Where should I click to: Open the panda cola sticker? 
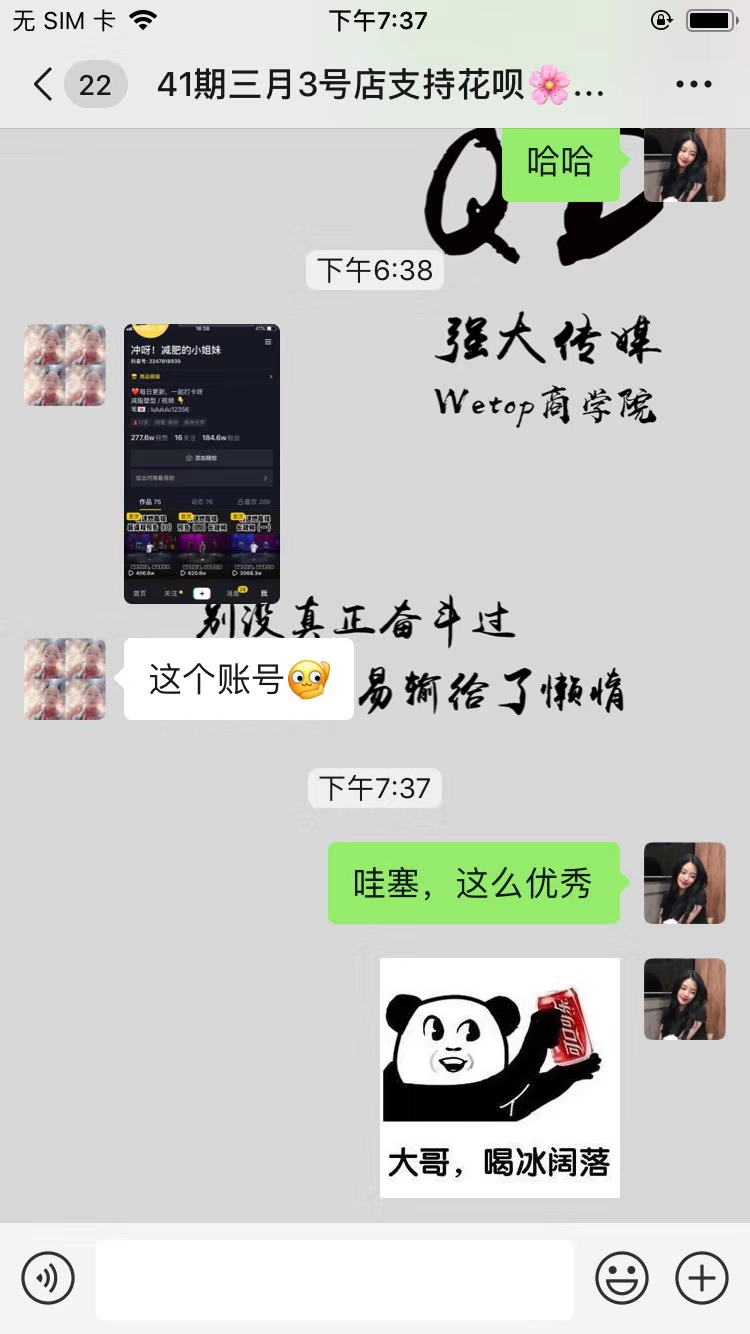500,1078
